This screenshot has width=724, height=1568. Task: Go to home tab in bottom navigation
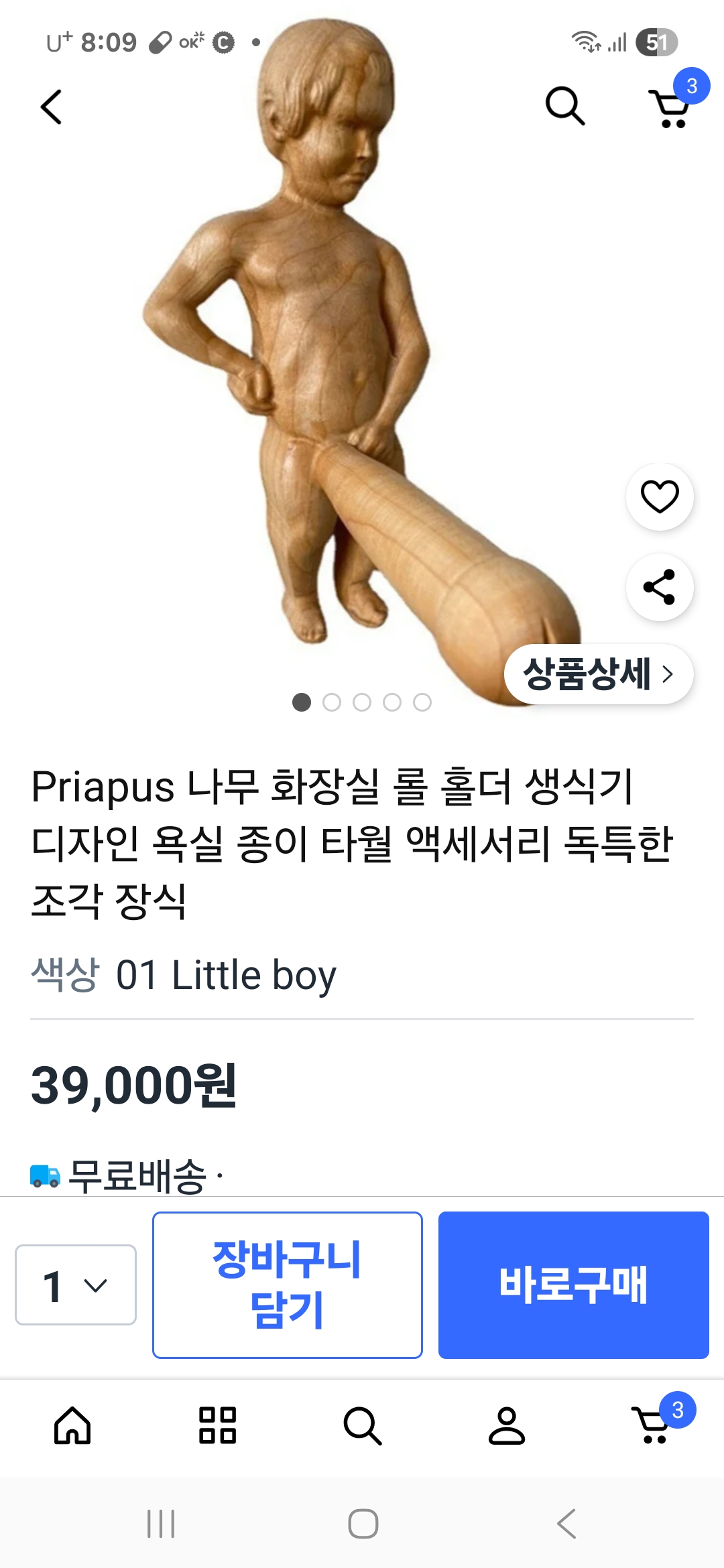(72, 1425)
